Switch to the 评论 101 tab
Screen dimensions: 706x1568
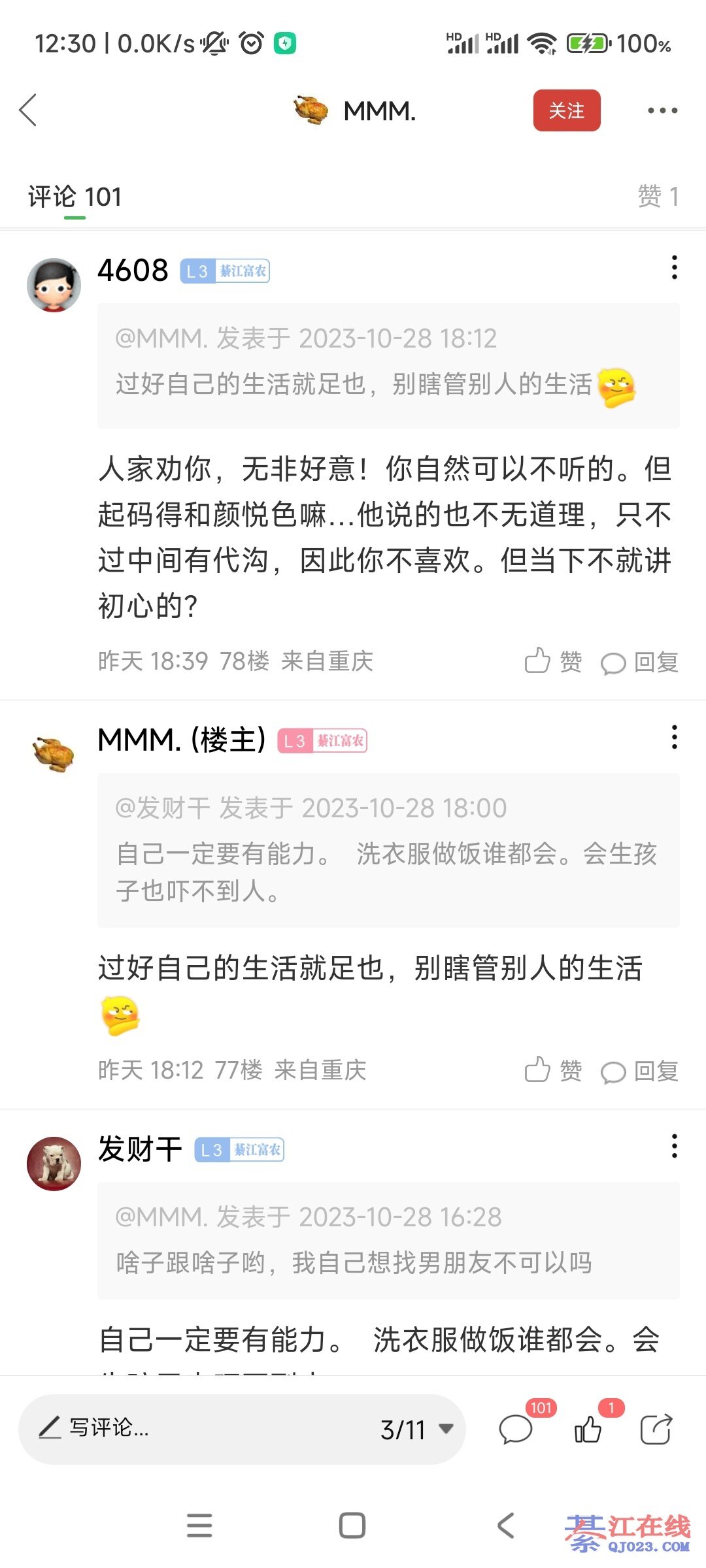point(75,197)
